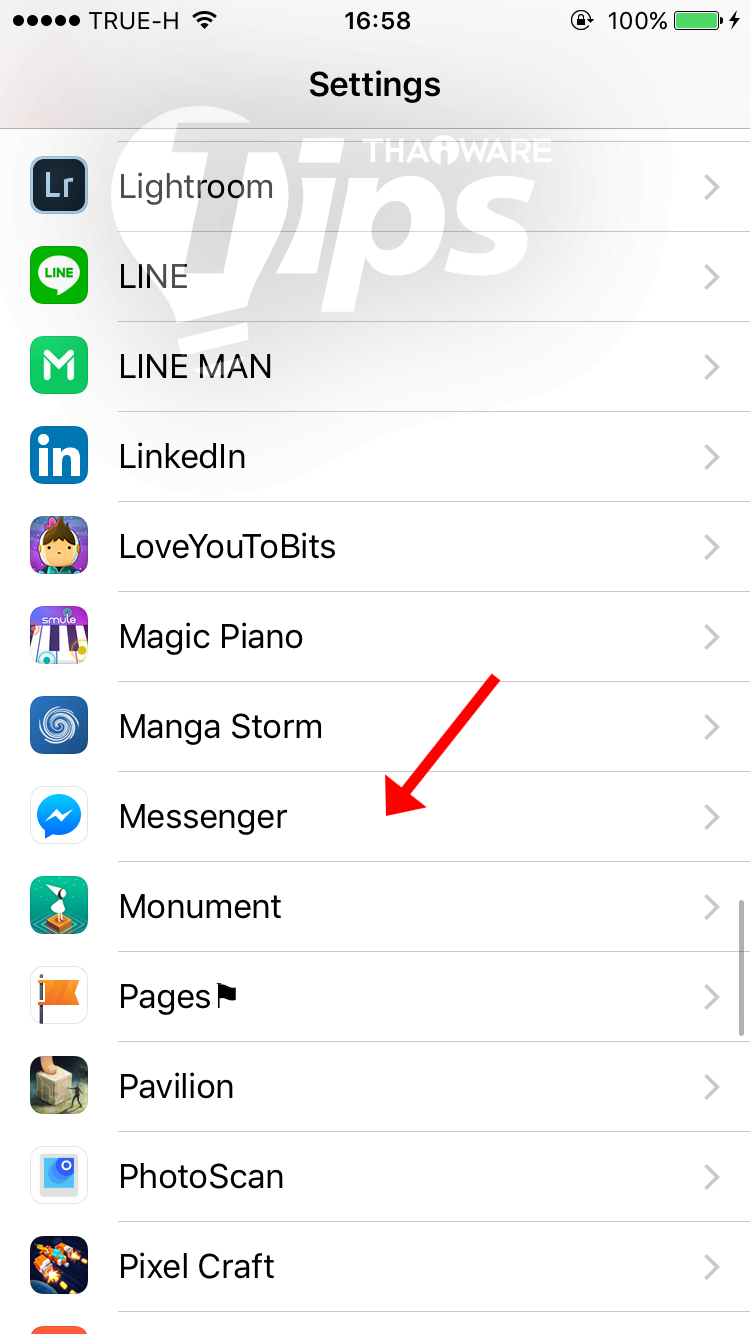The width and height of the screenshot is (750, 1334).
Task: Open Pixel Craft settings
Action: point(375,1267)
